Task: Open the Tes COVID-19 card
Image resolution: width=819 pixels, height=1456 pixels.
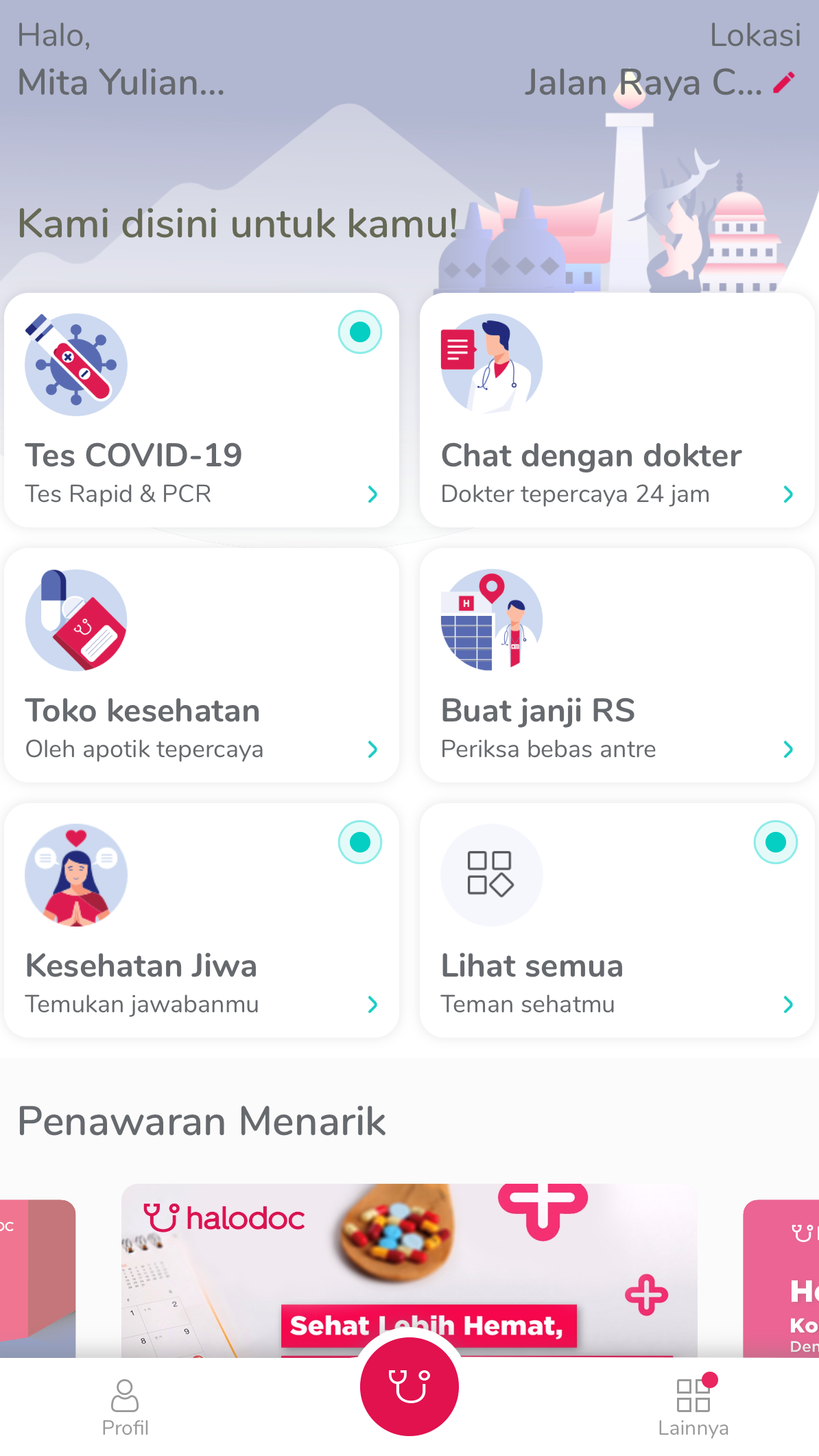Action: 202,410
